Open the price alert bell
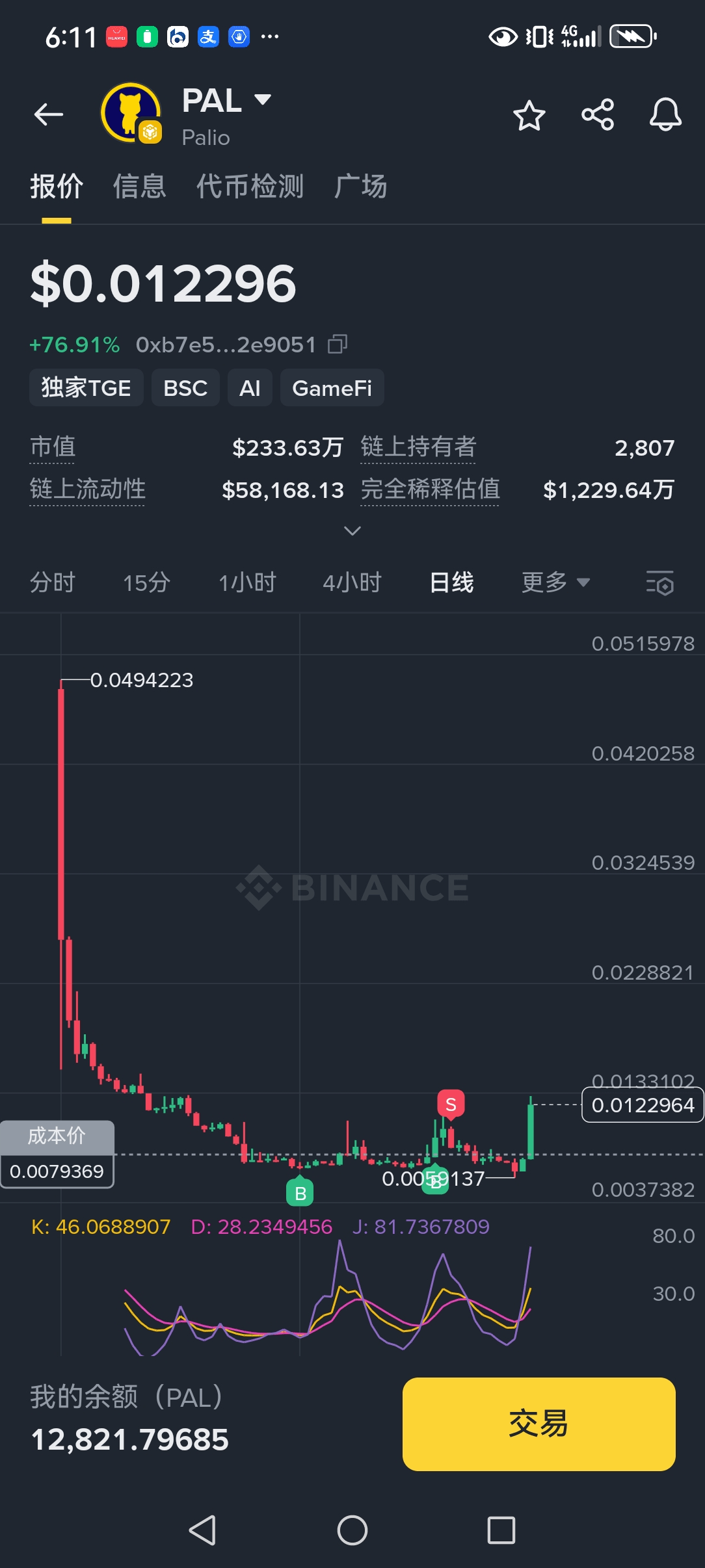This screenshot has width=705, height=1568. (x=665, y=115)
